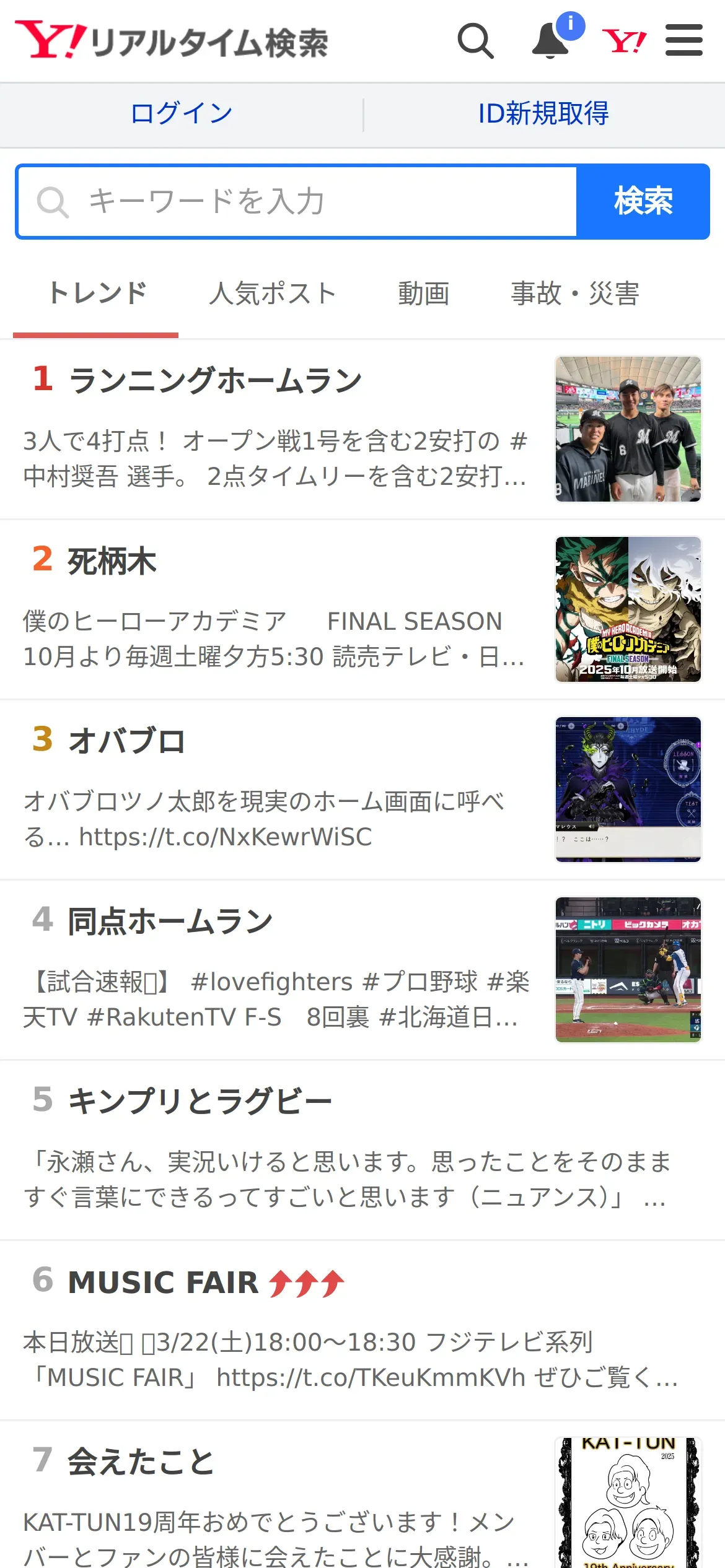Select the トレンド tab
Image resolution: width=725 pixels, height=1568 pixels.
(97, 294)
